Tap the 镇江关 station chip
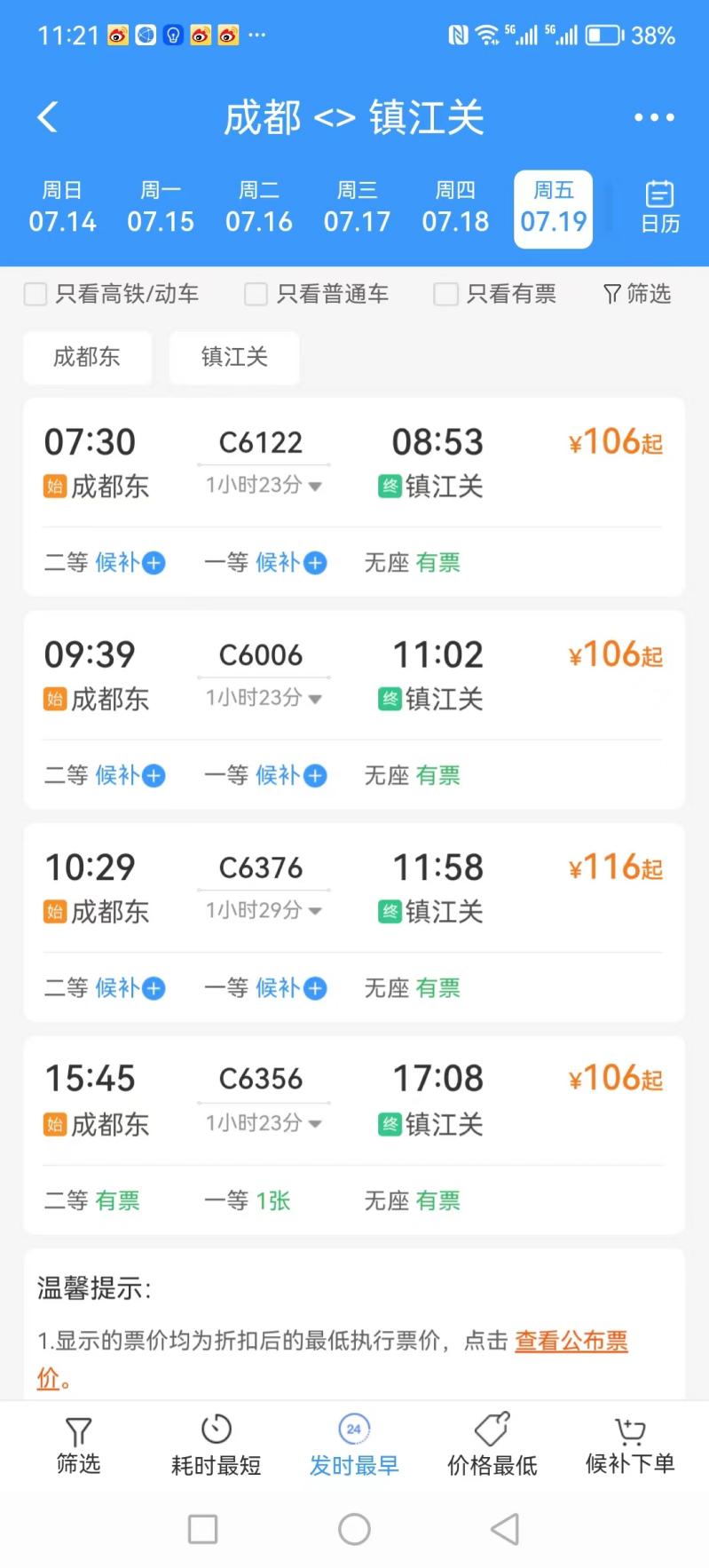 (234, 357)
